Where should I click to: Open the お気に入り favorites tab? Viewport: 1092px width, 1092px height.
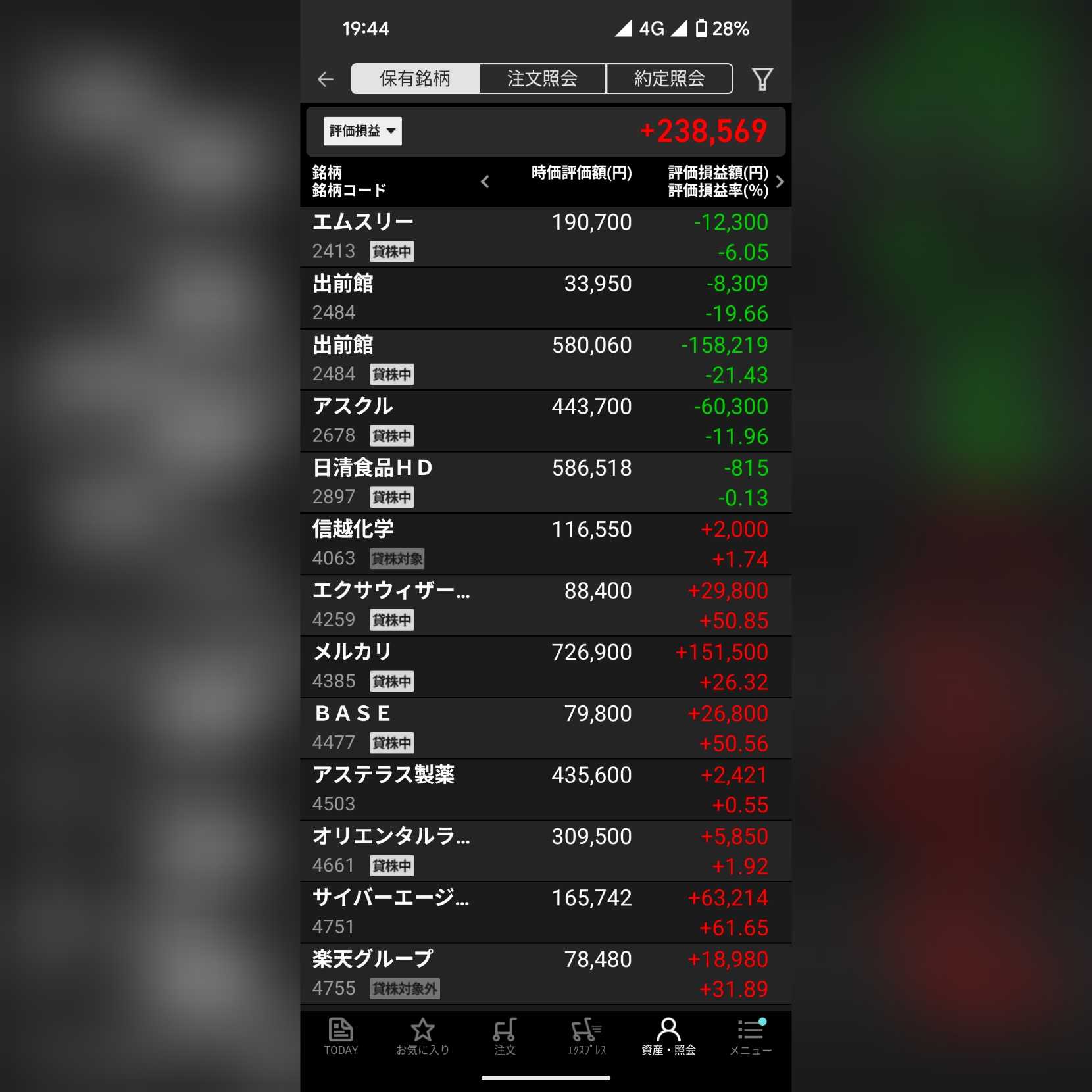pos(422,1037)
